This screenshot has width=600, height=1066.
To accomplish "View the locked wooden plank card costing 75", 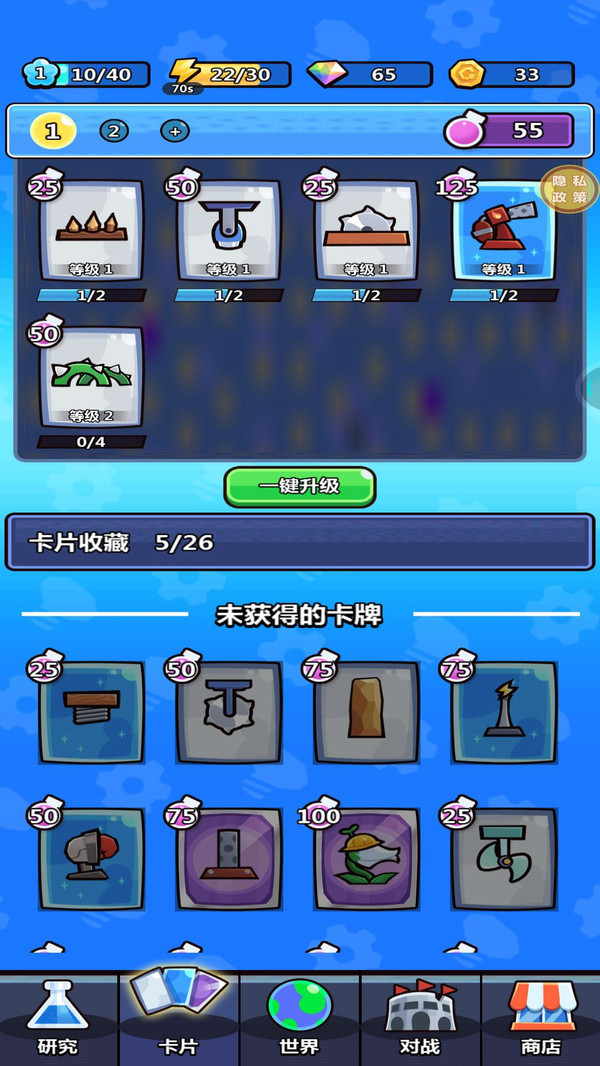I will coord(366,712).
